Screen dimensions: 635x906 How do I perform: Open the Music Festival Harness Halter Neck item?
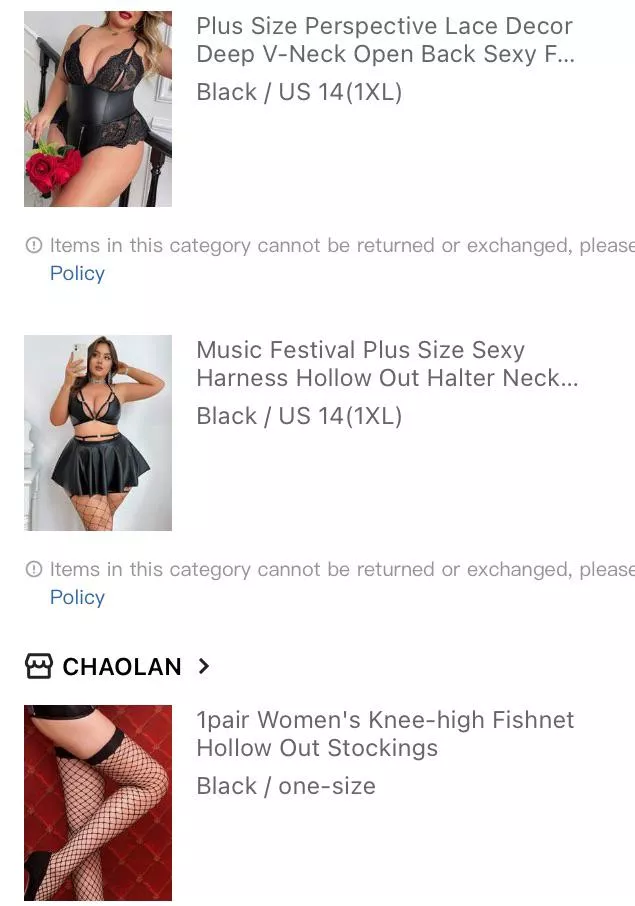click(x=387, y=364)
